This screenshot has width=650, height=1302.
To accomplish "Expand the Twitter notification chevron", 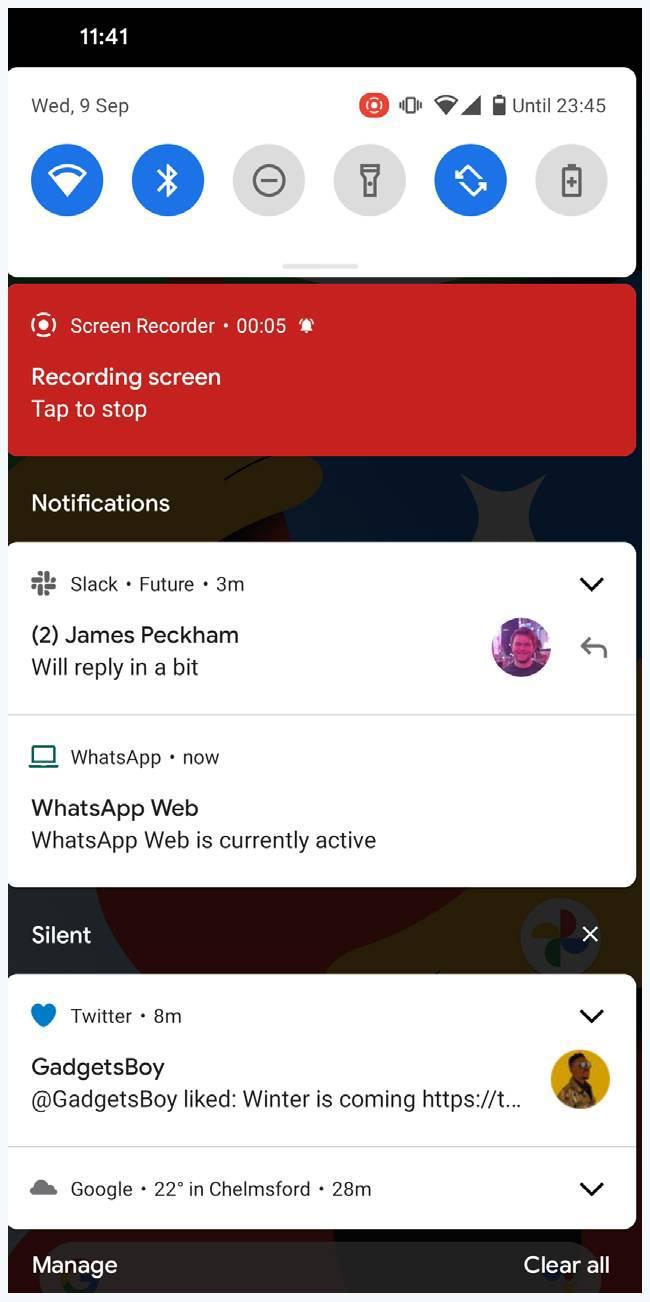I will click(x=592, y=1016).
